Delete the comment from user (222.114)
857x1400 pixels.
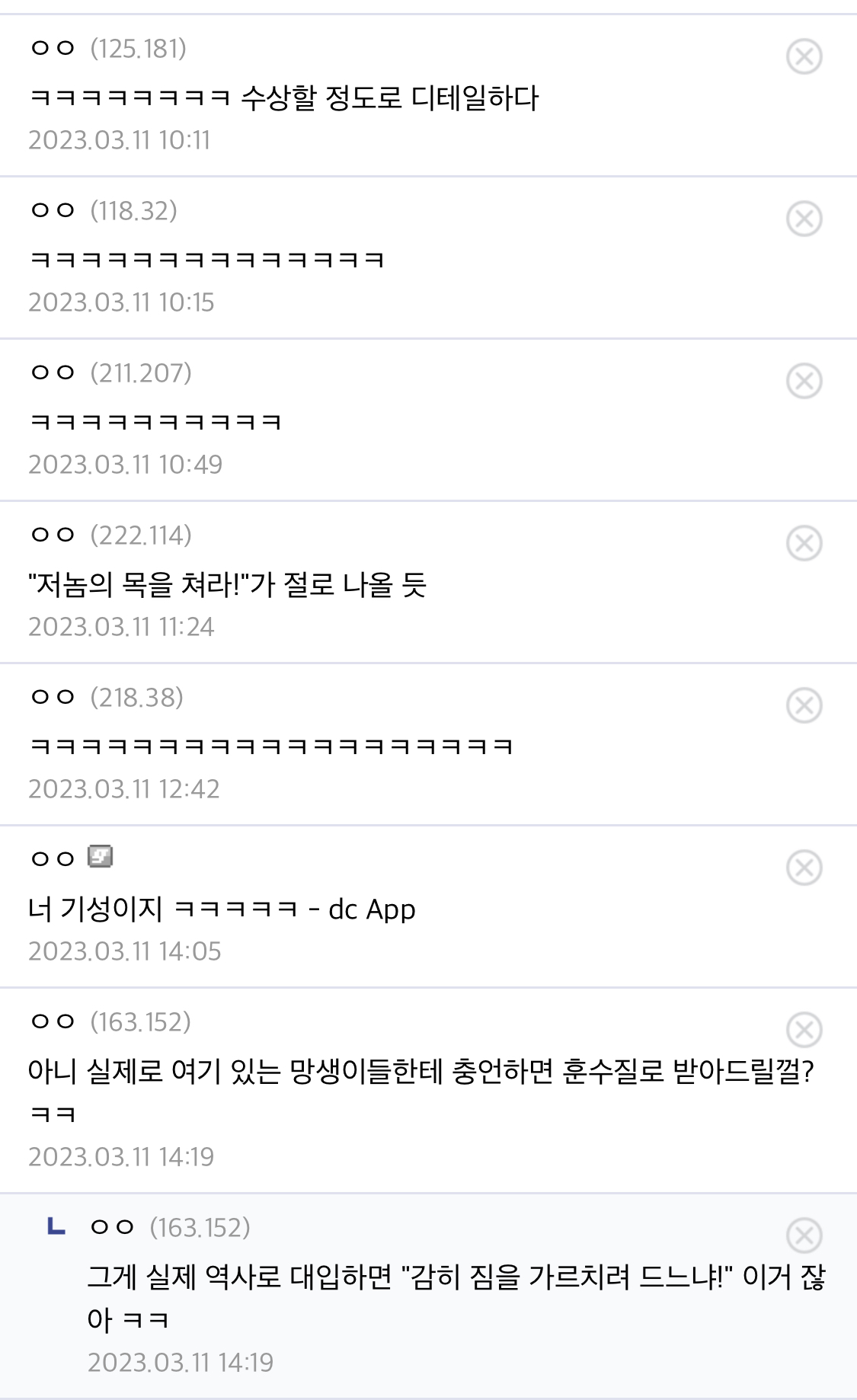click(804, 543)
